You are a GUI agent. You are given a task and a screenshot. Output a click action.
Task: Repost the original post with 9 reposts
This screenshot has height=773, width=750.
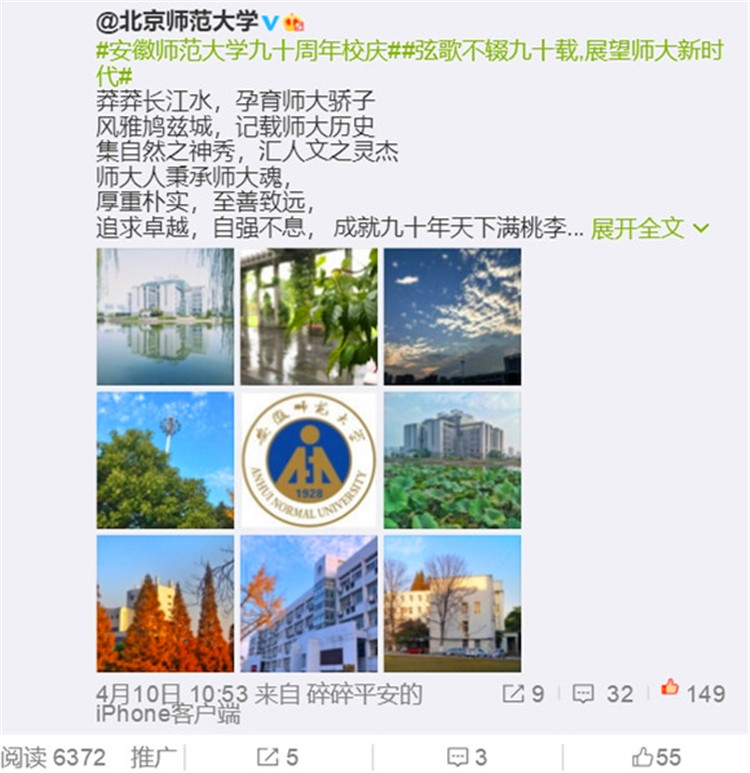(523, 692)
